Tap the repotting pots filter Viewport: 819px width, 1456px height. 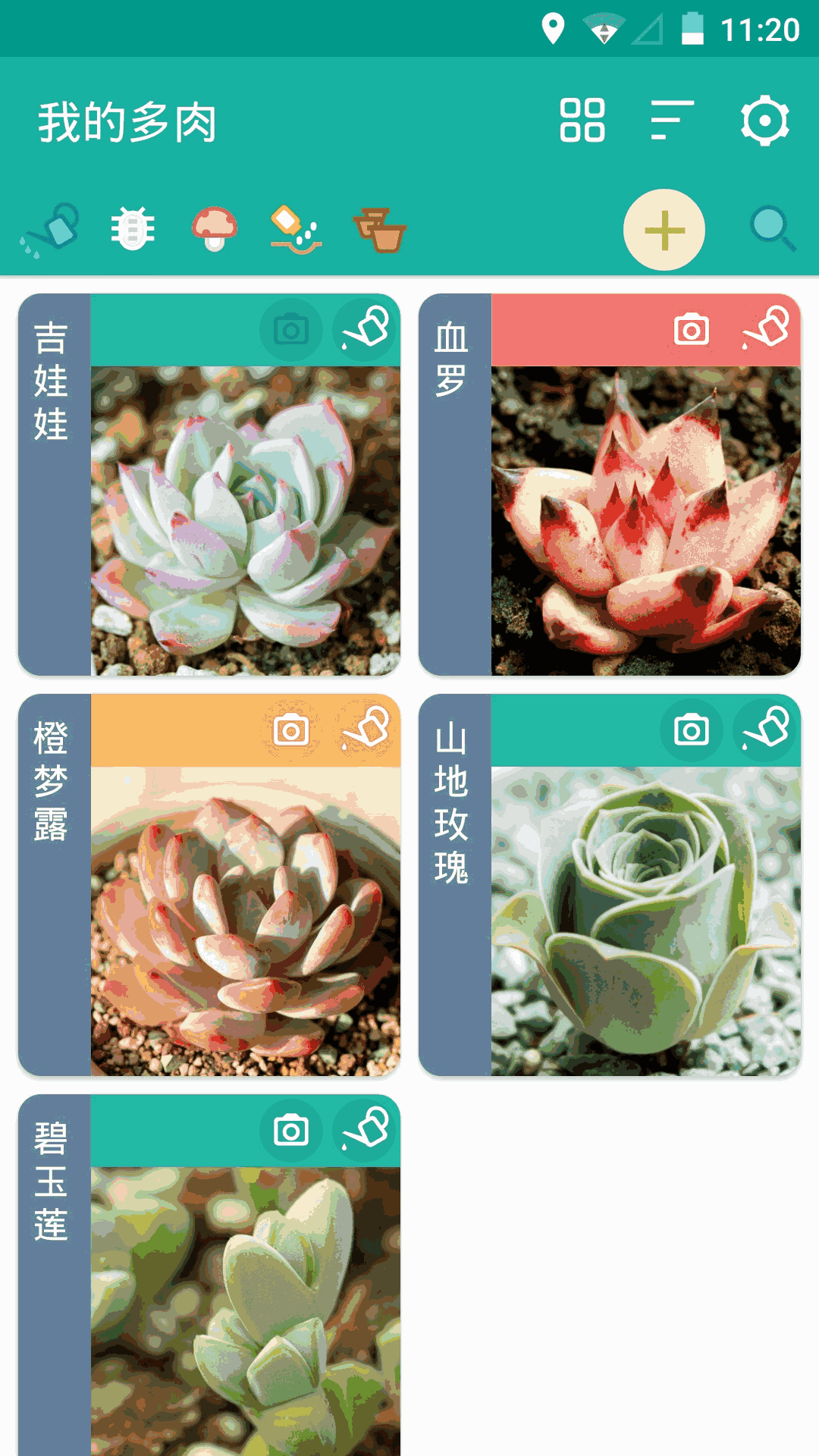(380, 229)
